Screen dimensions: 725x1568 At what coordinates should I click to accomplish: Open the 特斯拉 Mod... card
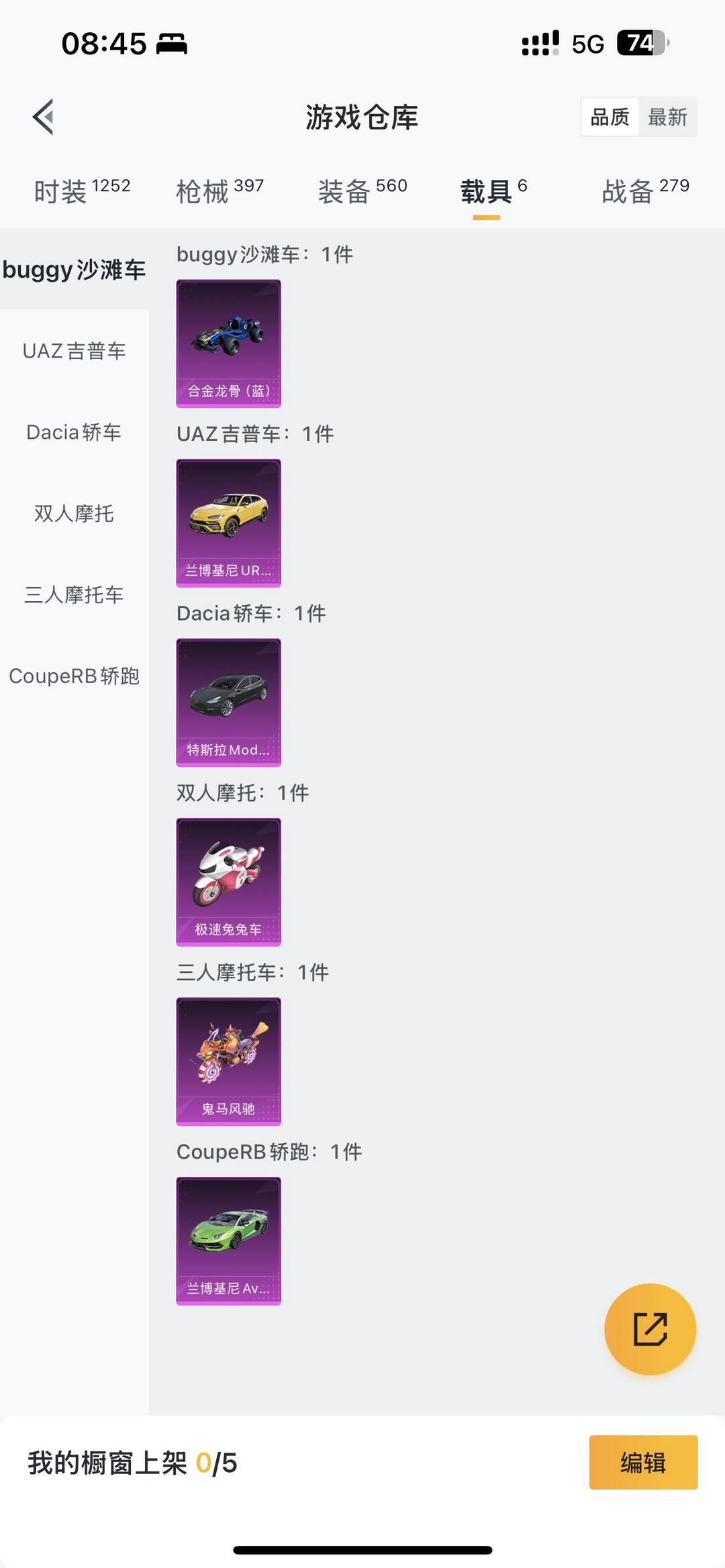(x=228, y=702)
